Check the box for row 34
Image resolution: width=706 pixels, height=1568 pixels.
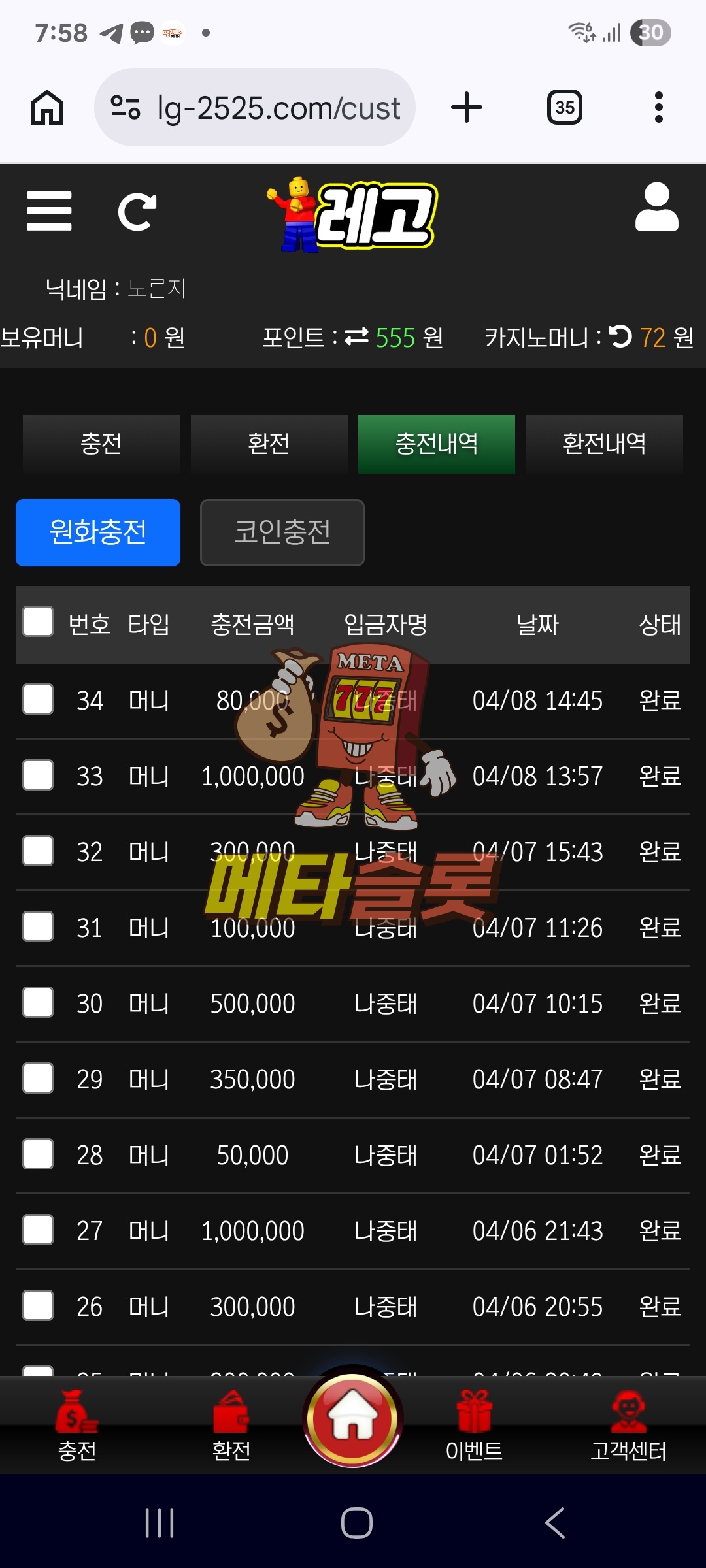click(38, 699)
